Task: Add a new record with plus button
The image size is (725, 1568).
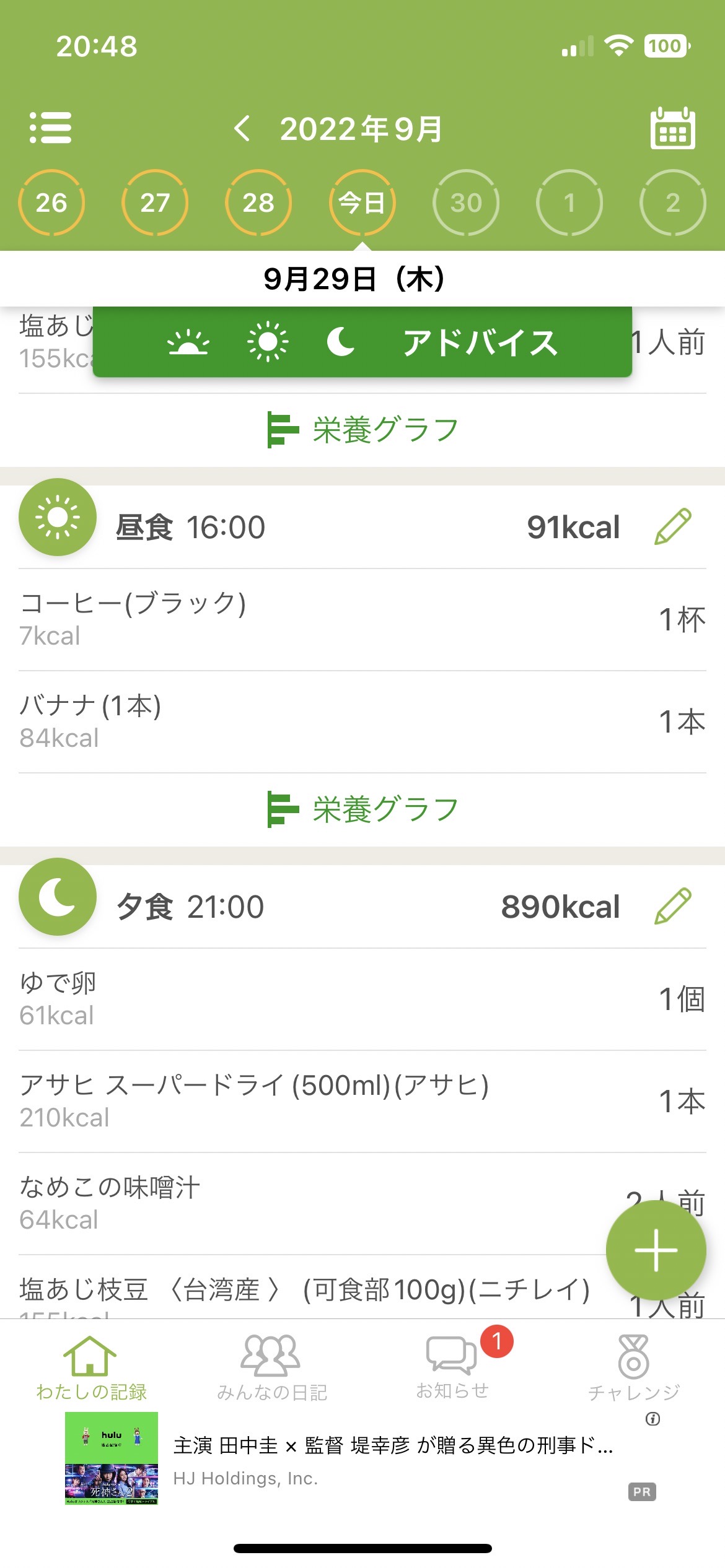Action: tap(656, 1250)
